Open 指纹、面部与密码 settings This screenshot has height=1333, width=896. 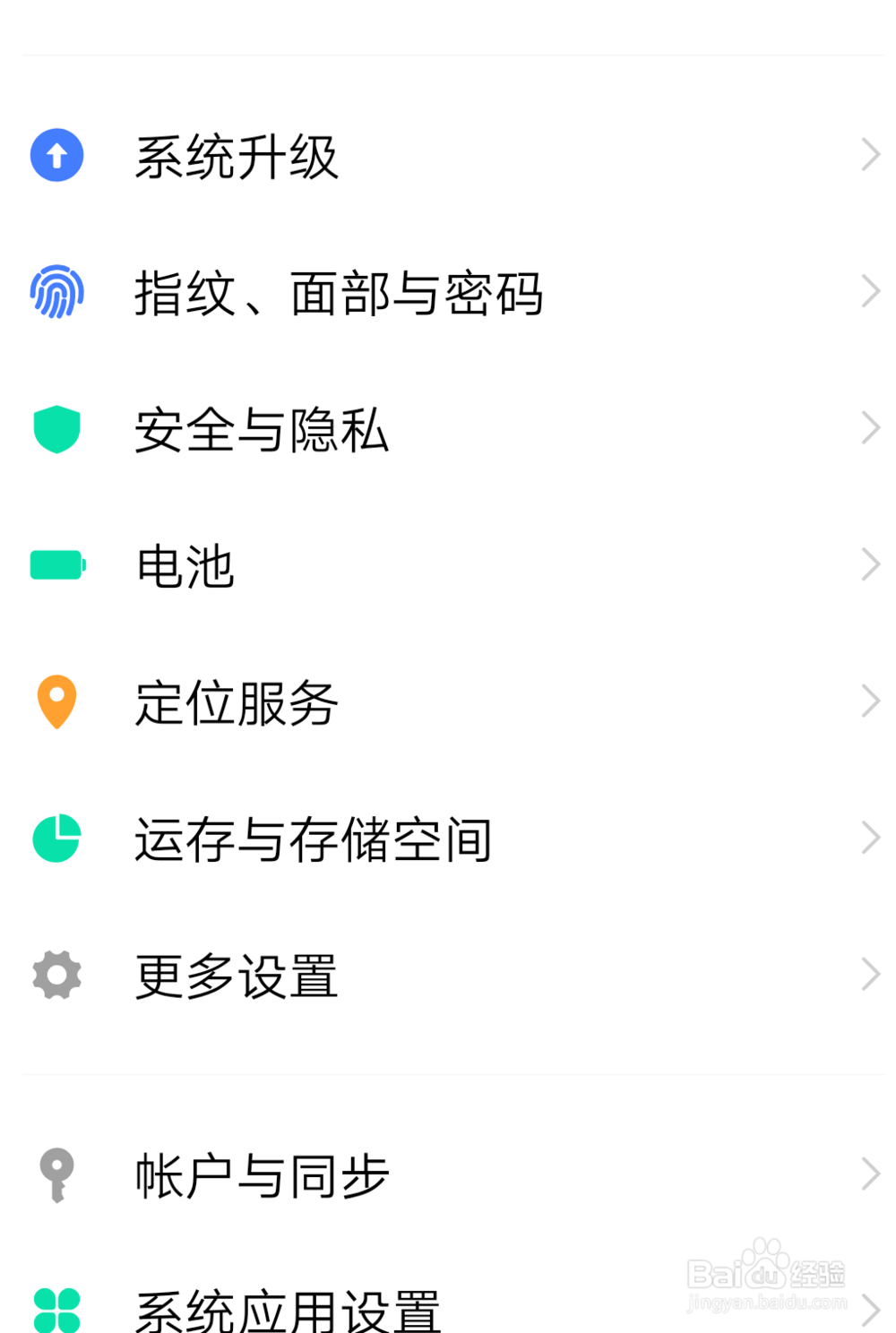click(x=339, y=293)
